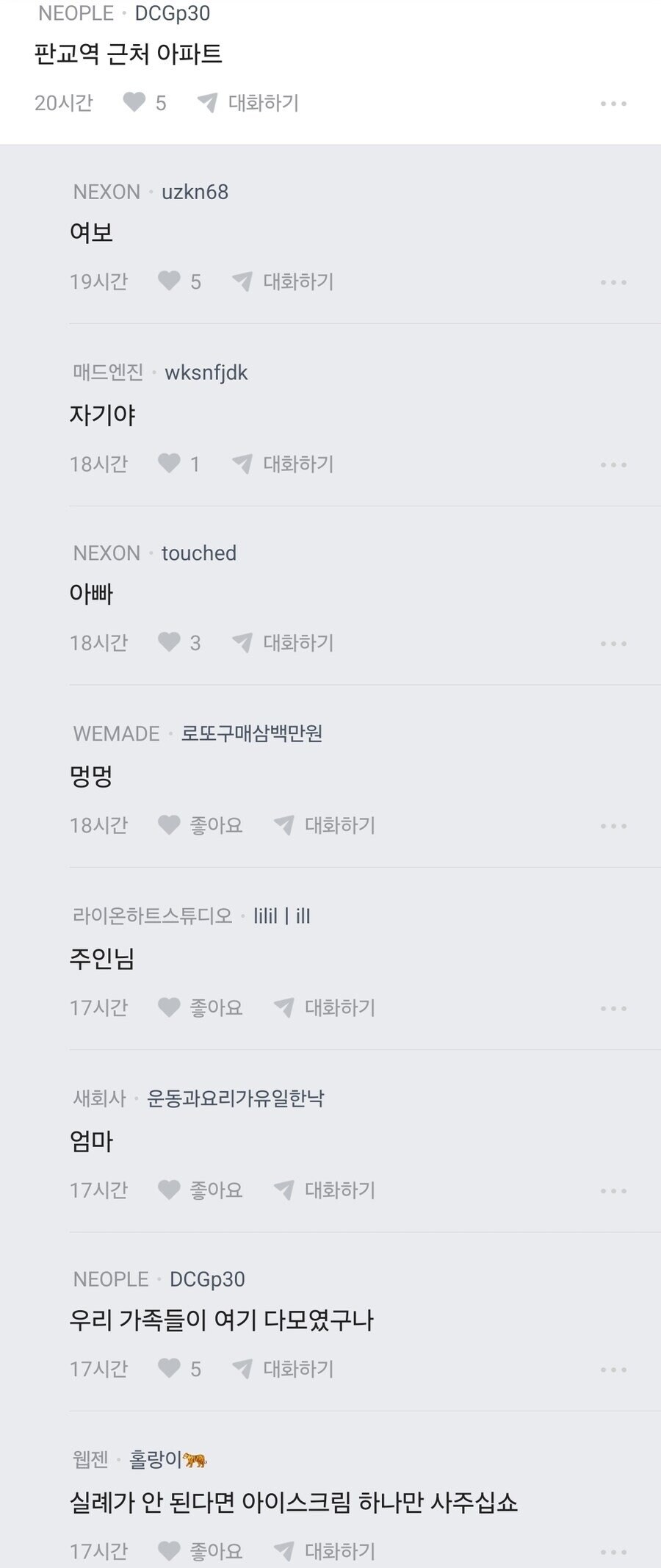Tap the paper plane icon next to 여보 comment
661x1568 pixels.
click(242, 281)
